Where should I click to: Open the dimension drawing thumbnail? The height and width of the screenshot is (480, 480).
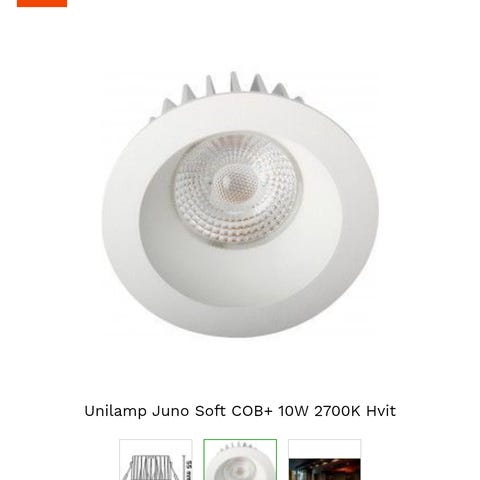click(x=156, y=460)
